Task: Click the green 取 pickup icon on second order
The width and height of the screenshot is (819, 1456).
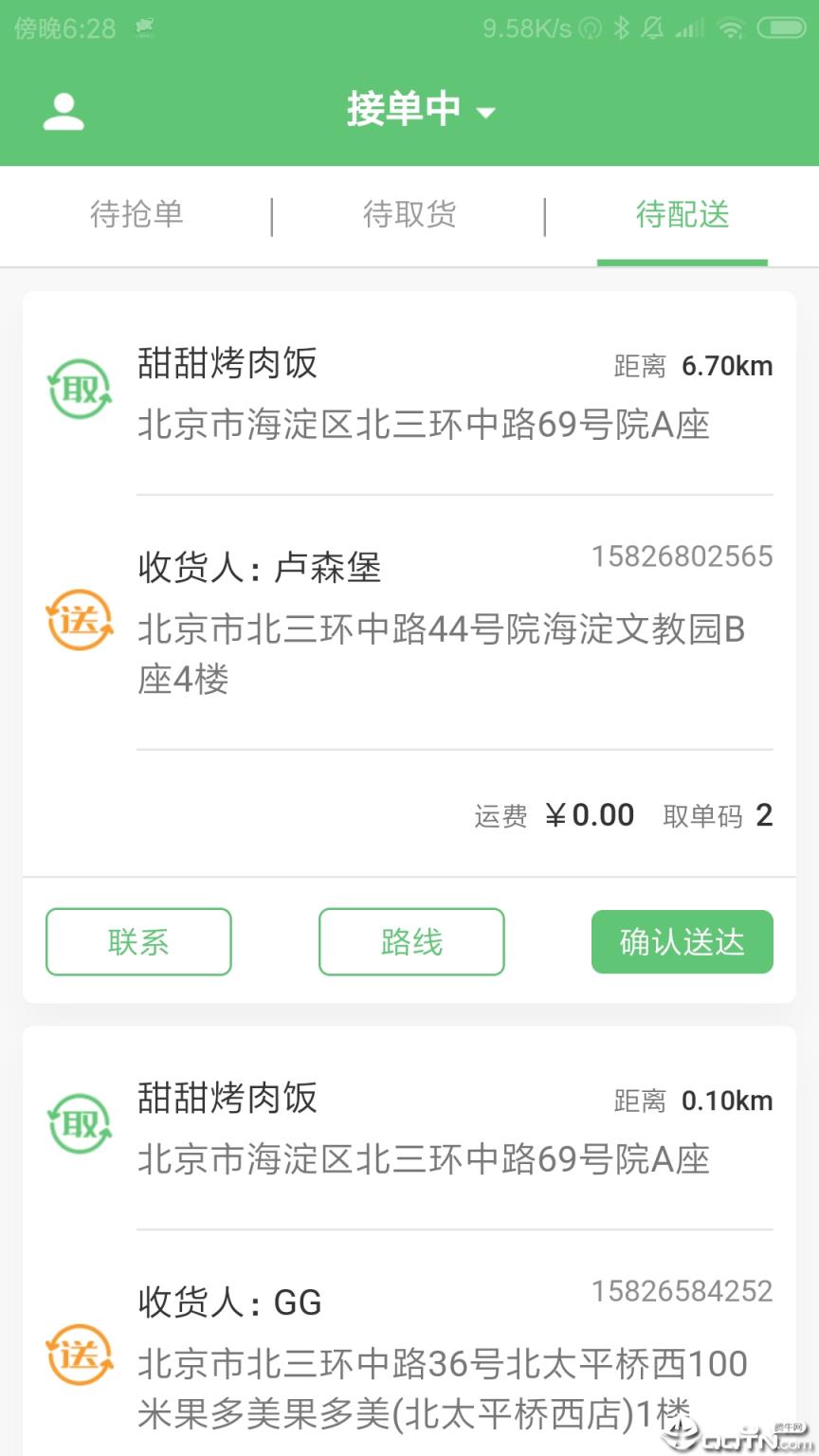Action: 80,1122
